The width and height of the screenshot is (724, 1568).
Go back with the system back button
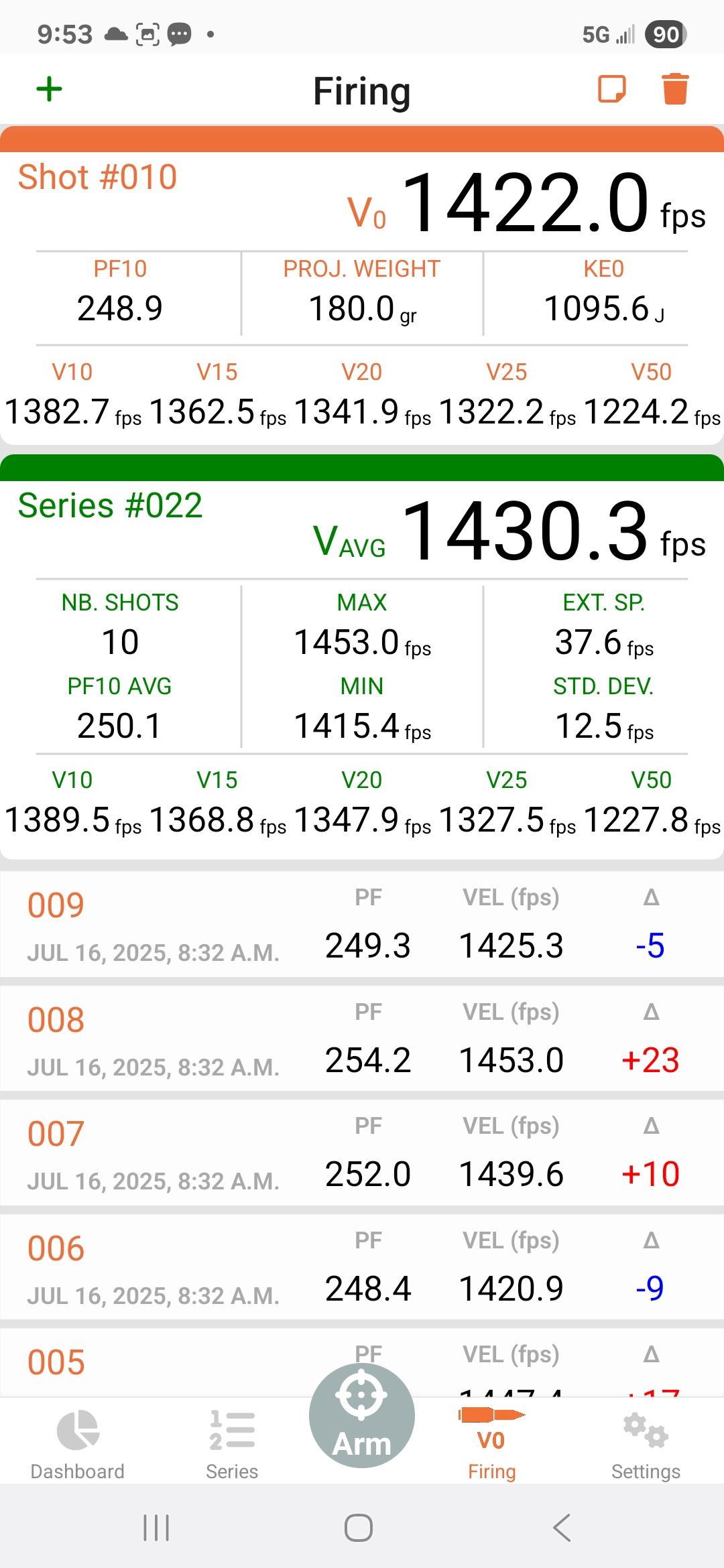click(x=562, y=1528)
